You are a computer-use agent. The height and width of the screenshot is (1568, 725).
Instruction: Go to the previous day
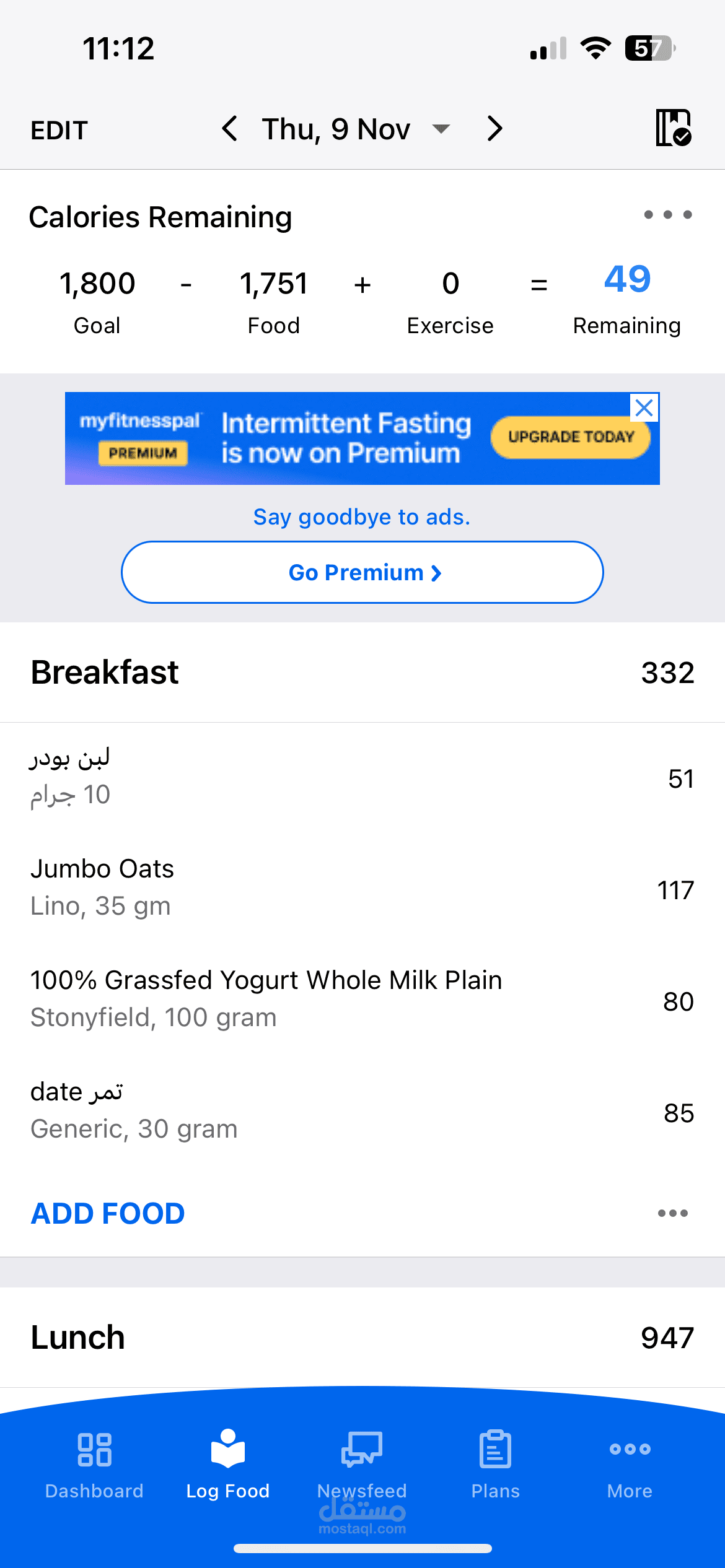229,129
